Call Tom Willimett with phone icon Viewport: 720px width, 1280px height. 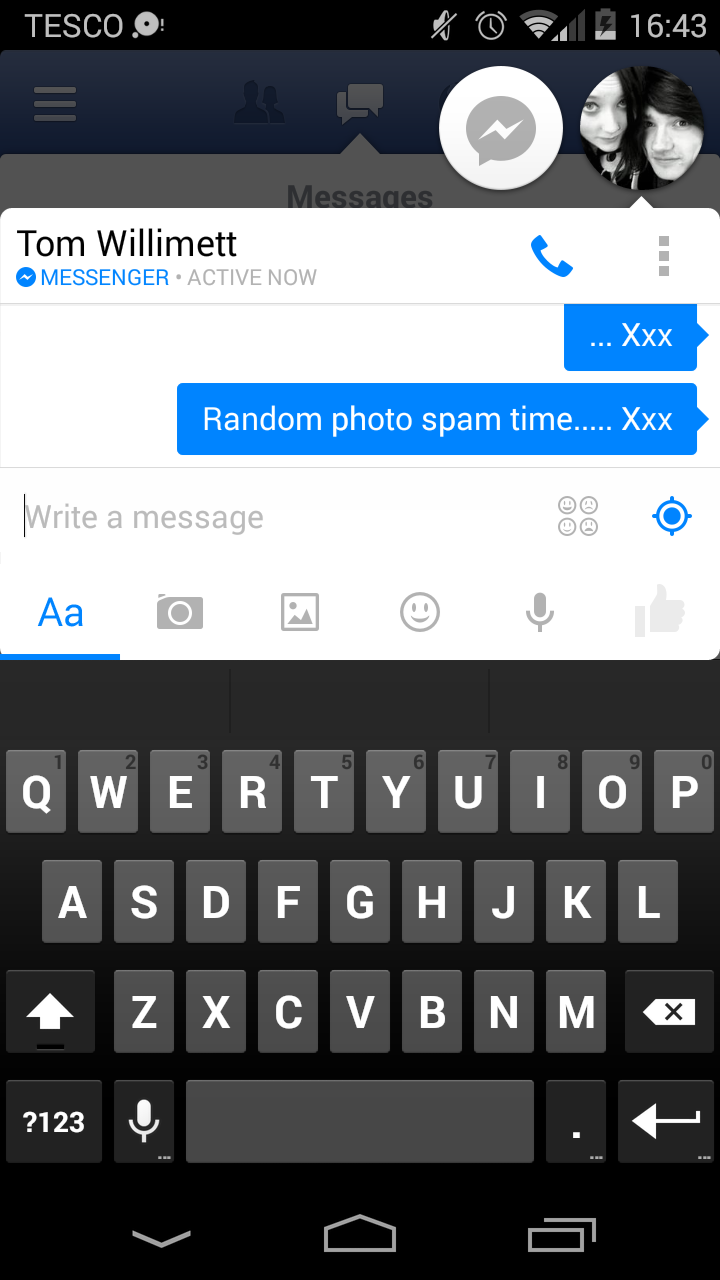coord(551,257)
